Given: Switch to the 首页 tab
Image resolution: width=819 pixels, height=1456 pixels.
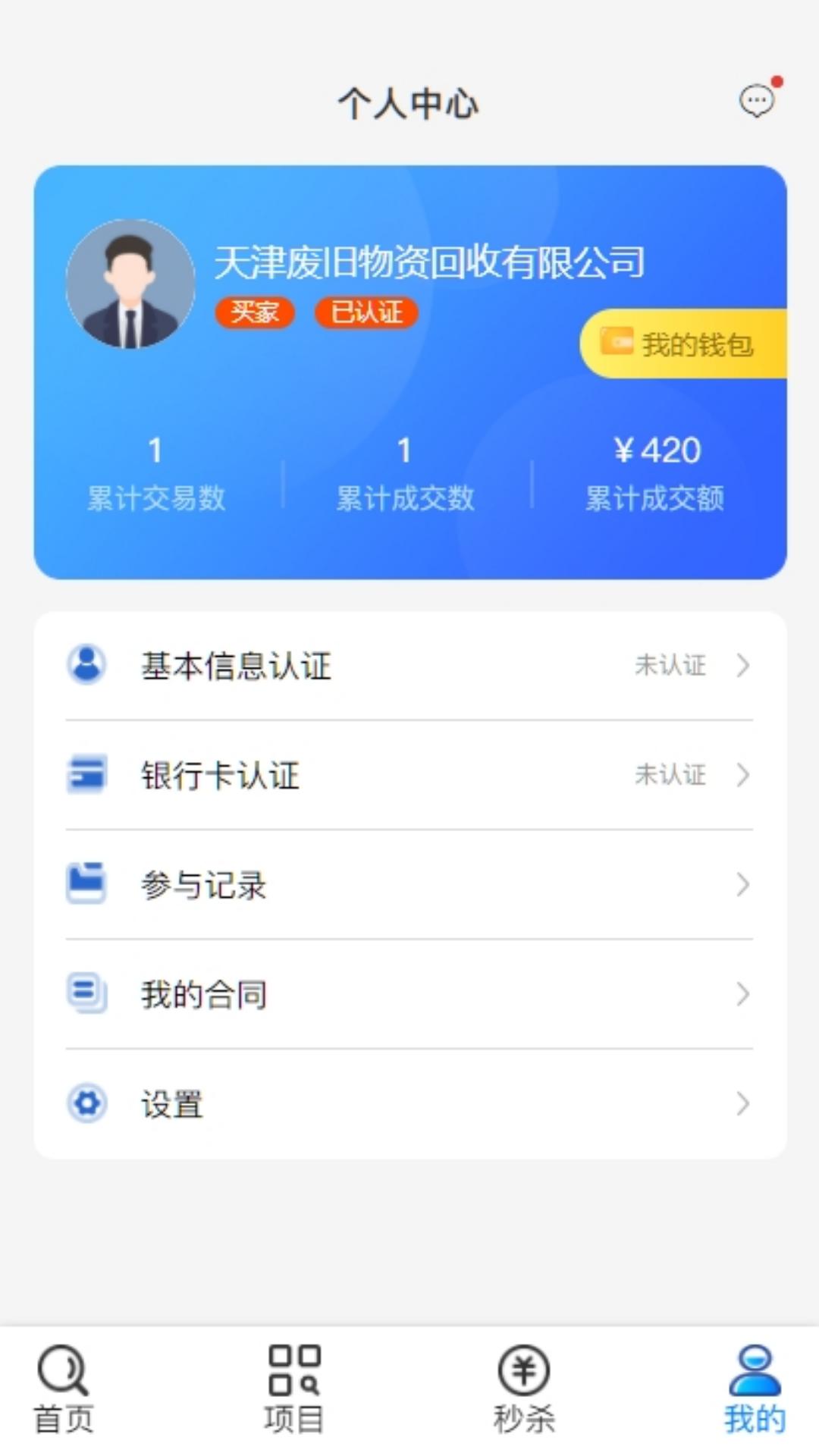Looking at the screenshot, I should (x=64, y=1389).
